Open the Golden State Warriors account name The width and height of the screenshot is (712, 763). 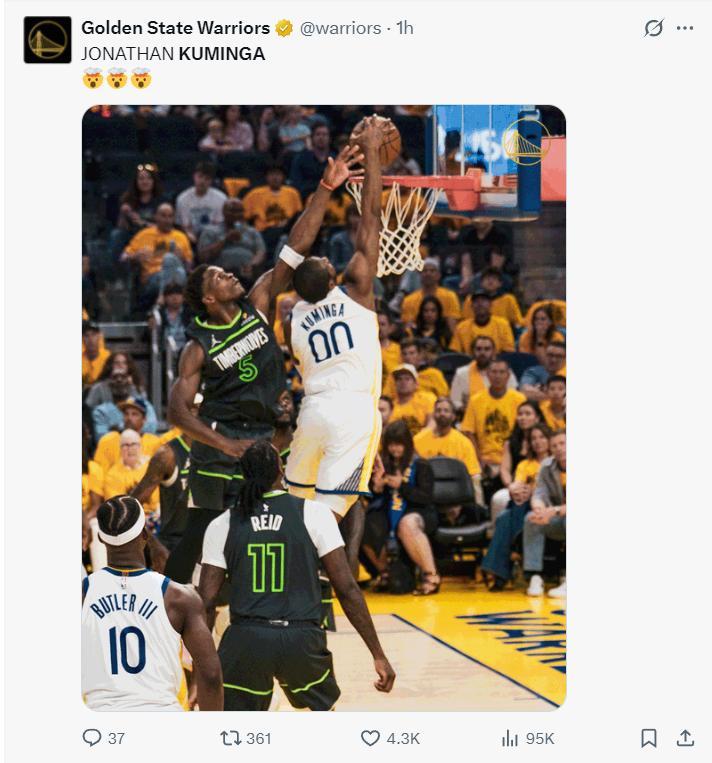pos(175,28)
